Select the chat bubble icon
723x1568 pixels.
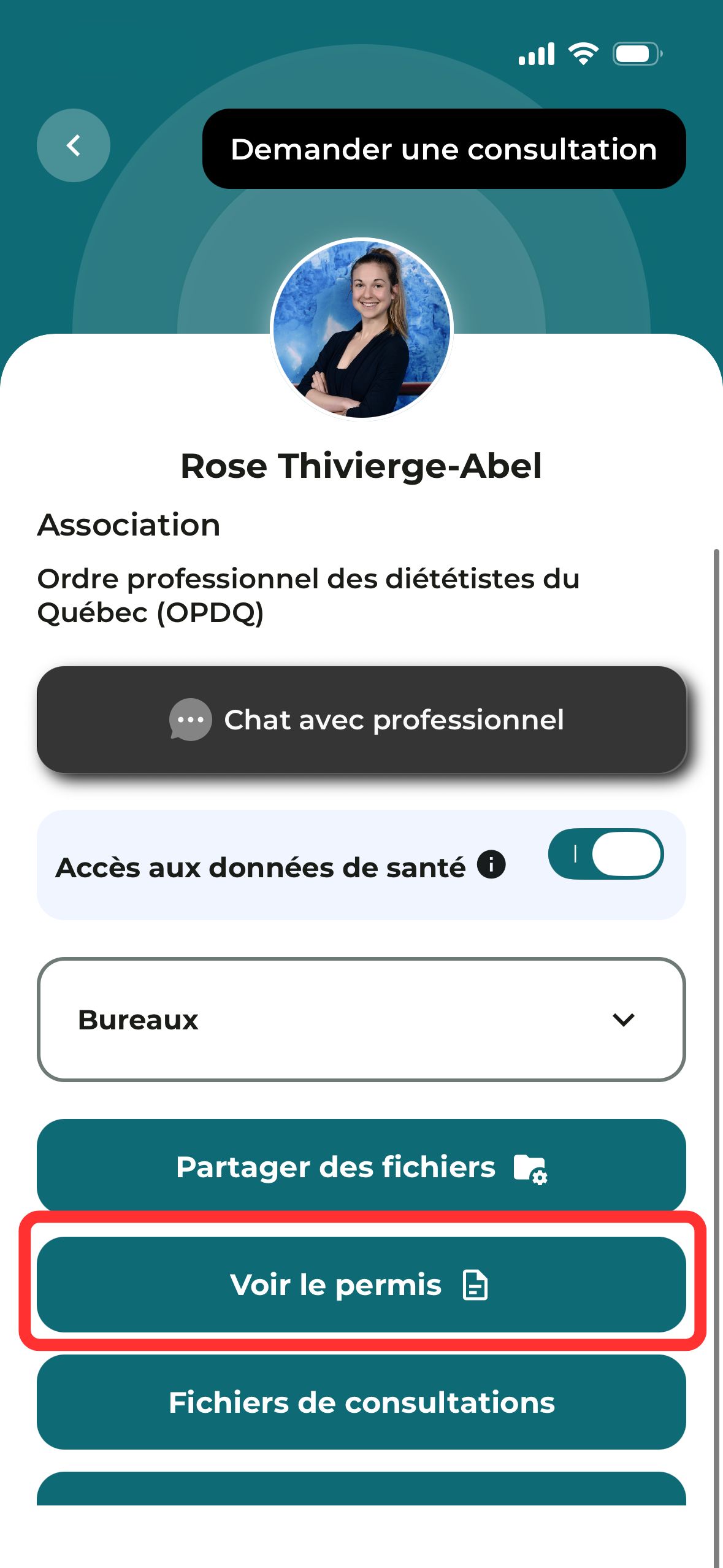(x=189, y=720)
